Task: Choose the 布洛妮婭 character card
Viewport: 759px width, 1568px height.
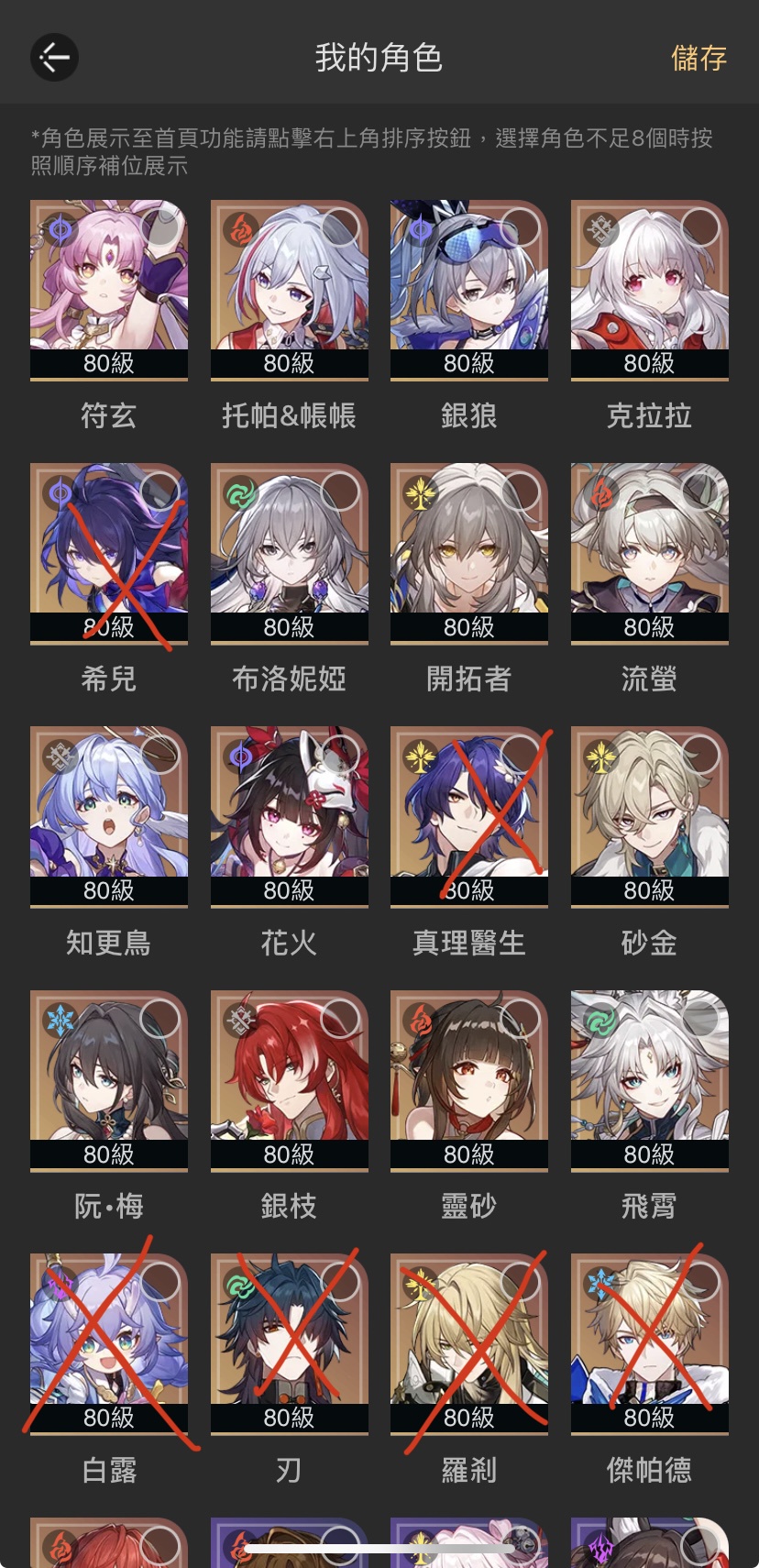Action: (x=289, y=552)
